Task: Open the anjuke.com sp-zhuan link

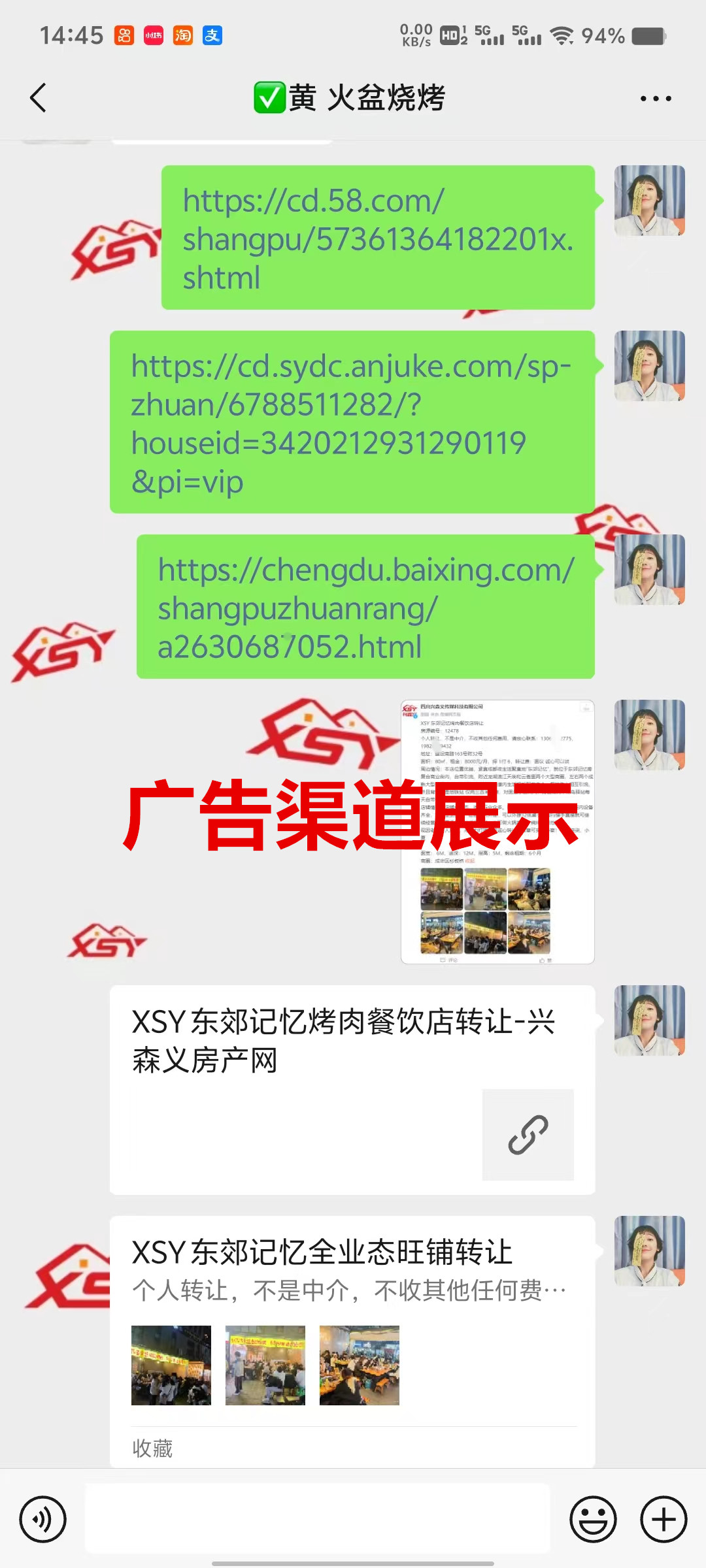Action: [x=352, y=423]
